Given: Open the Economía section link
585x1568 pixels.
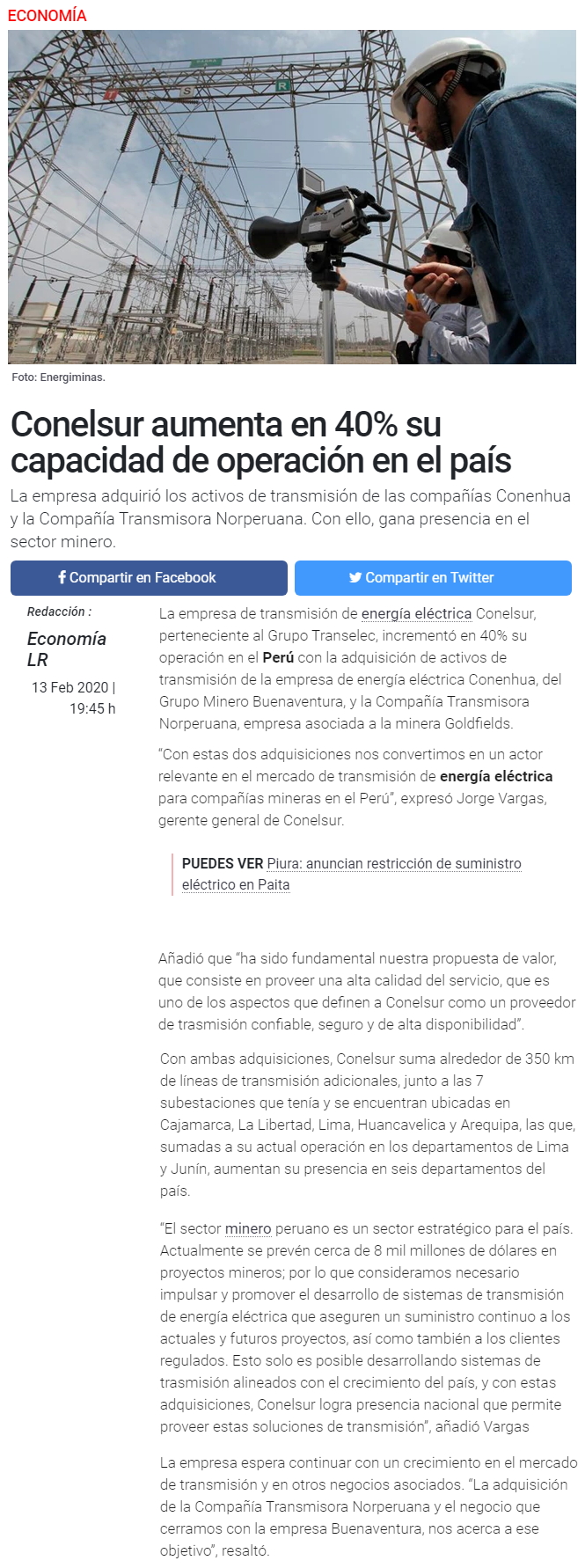Looking at the screenshot, I should 47,15.
